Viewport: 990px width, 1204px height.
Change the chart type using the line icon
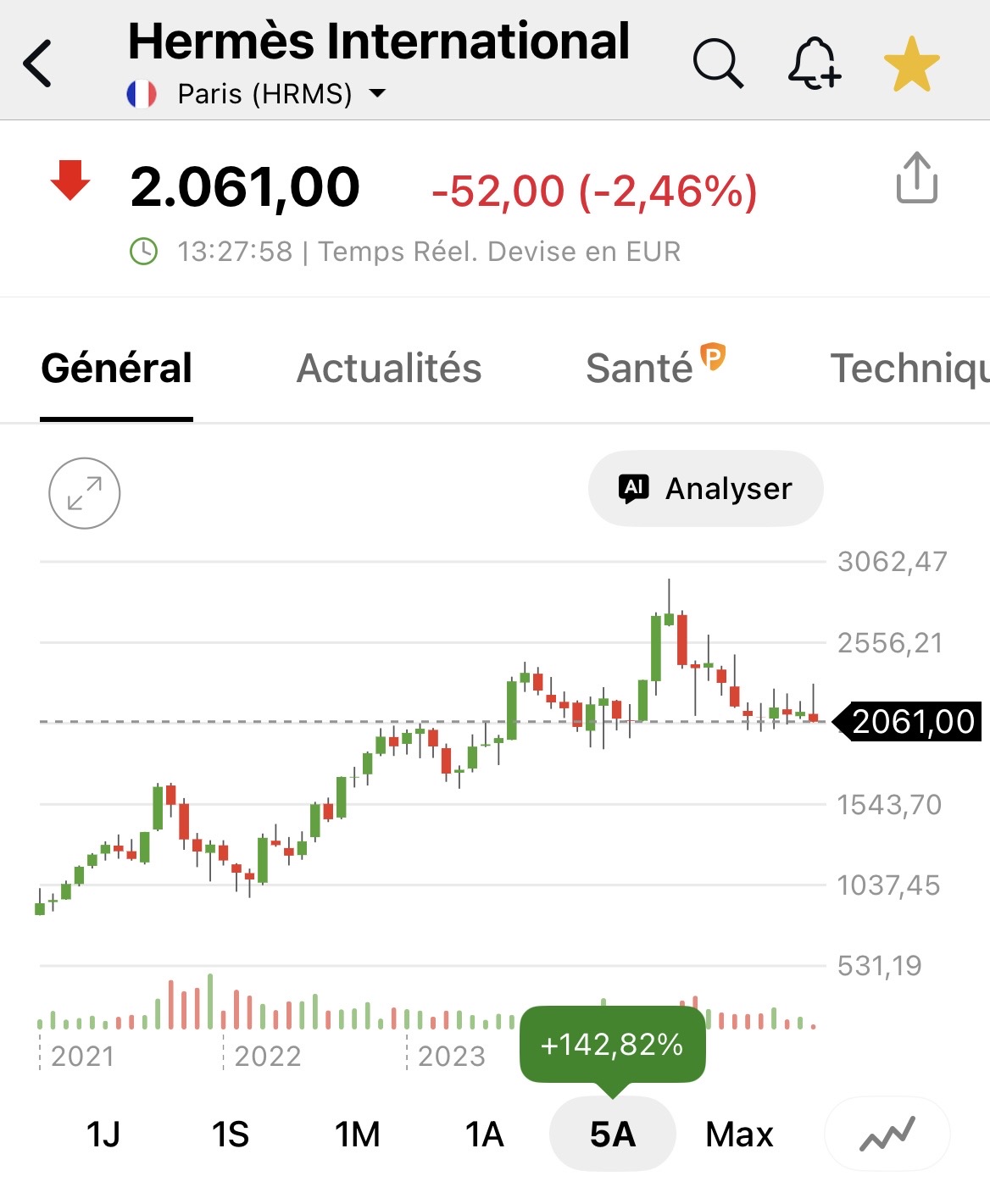click(887, 1134)
